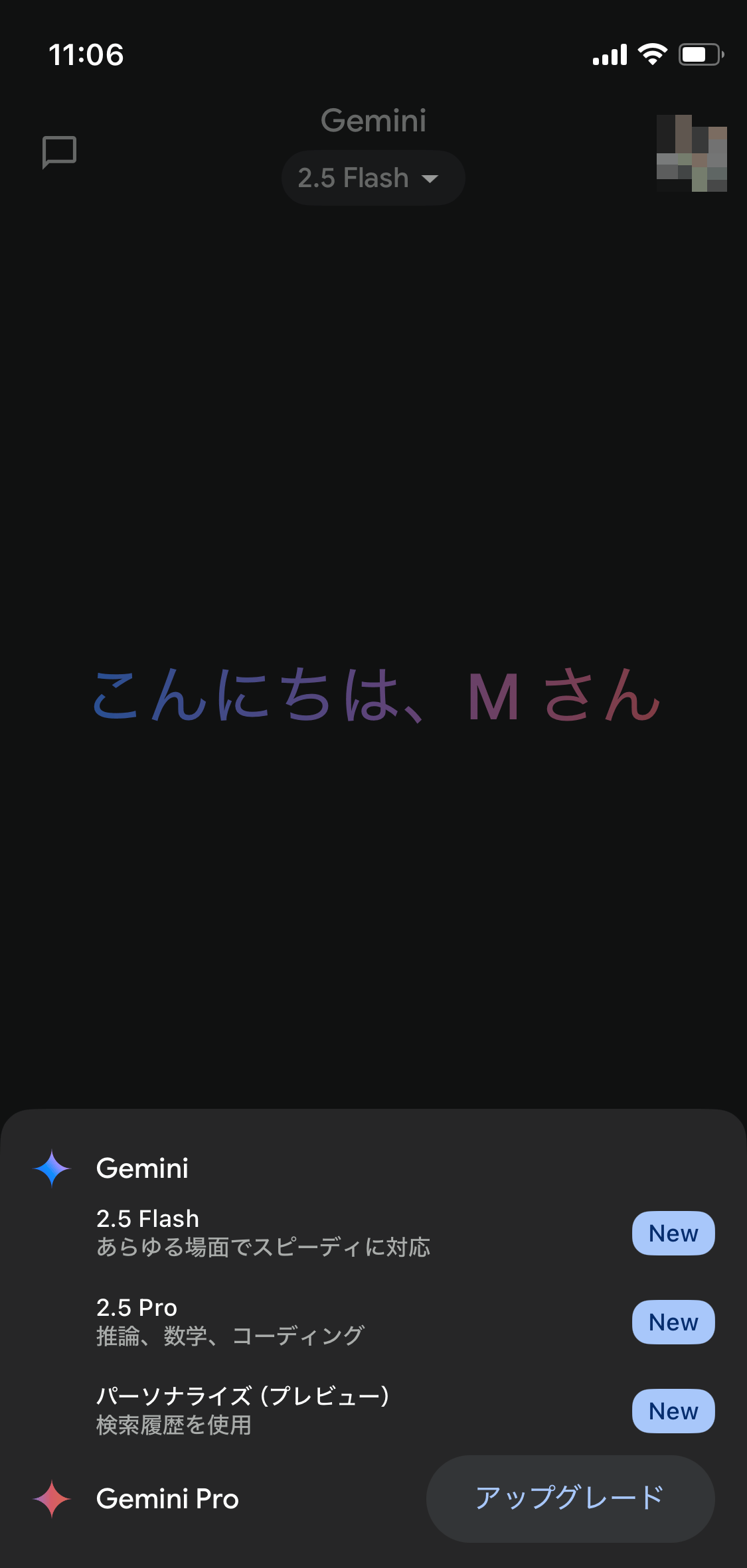
Task: Open the 2.5 Flash model dropdown
Action: pos(373,178)
